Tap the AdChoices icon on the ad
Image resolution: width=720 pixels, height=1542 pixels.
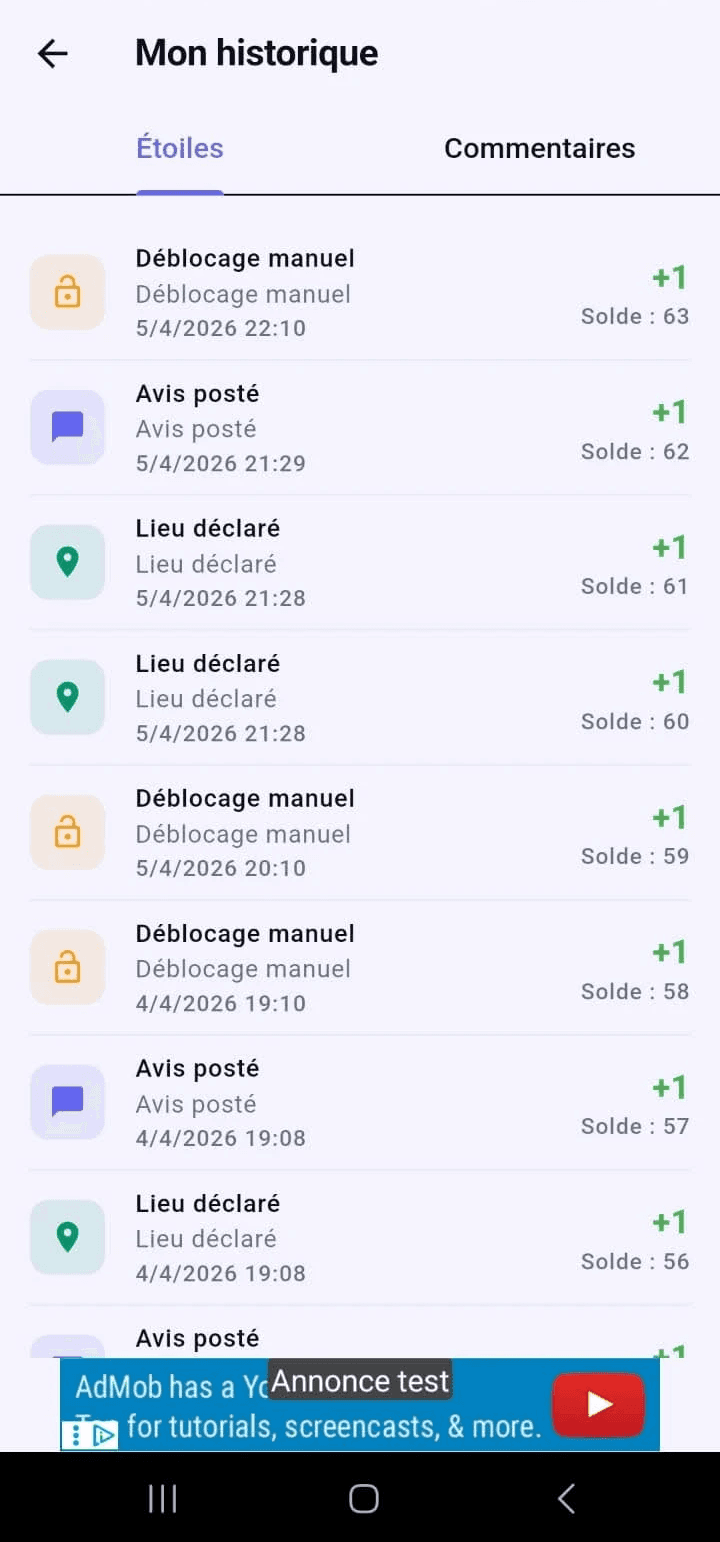click(104, 1436)
